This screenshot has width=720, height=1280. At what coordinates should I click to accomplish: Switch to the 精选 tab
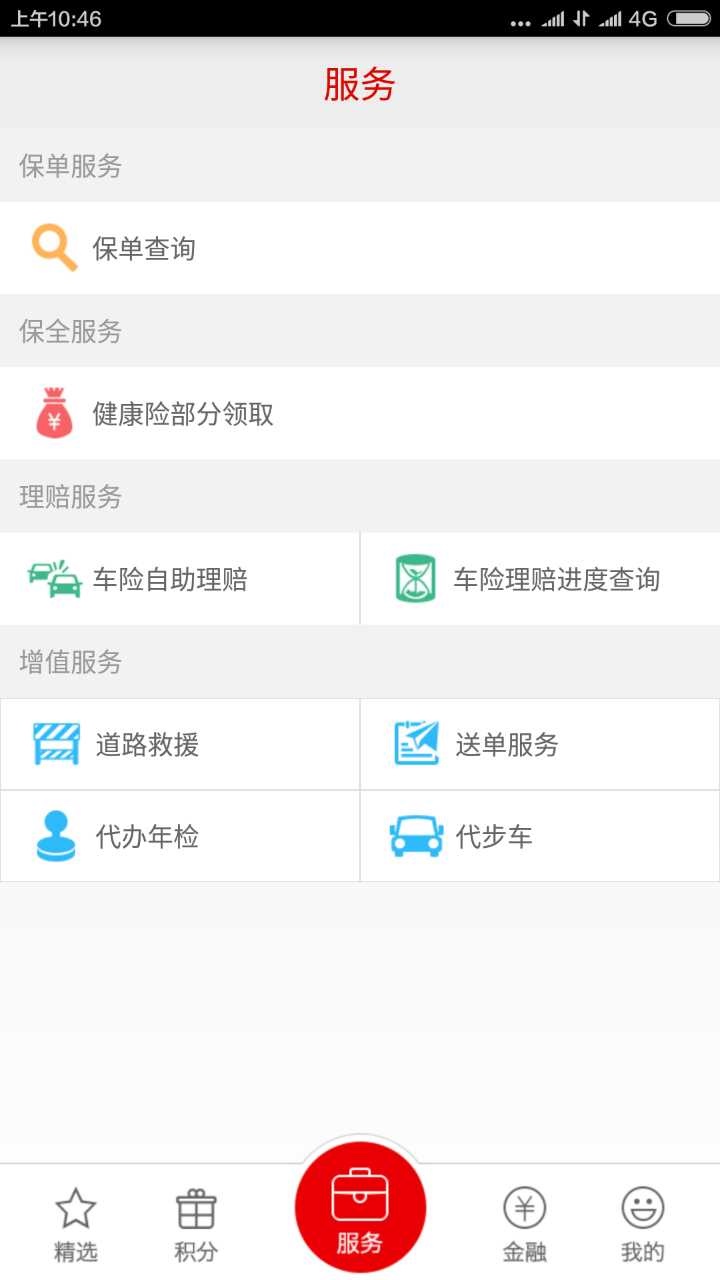(x=75, y=1224)
